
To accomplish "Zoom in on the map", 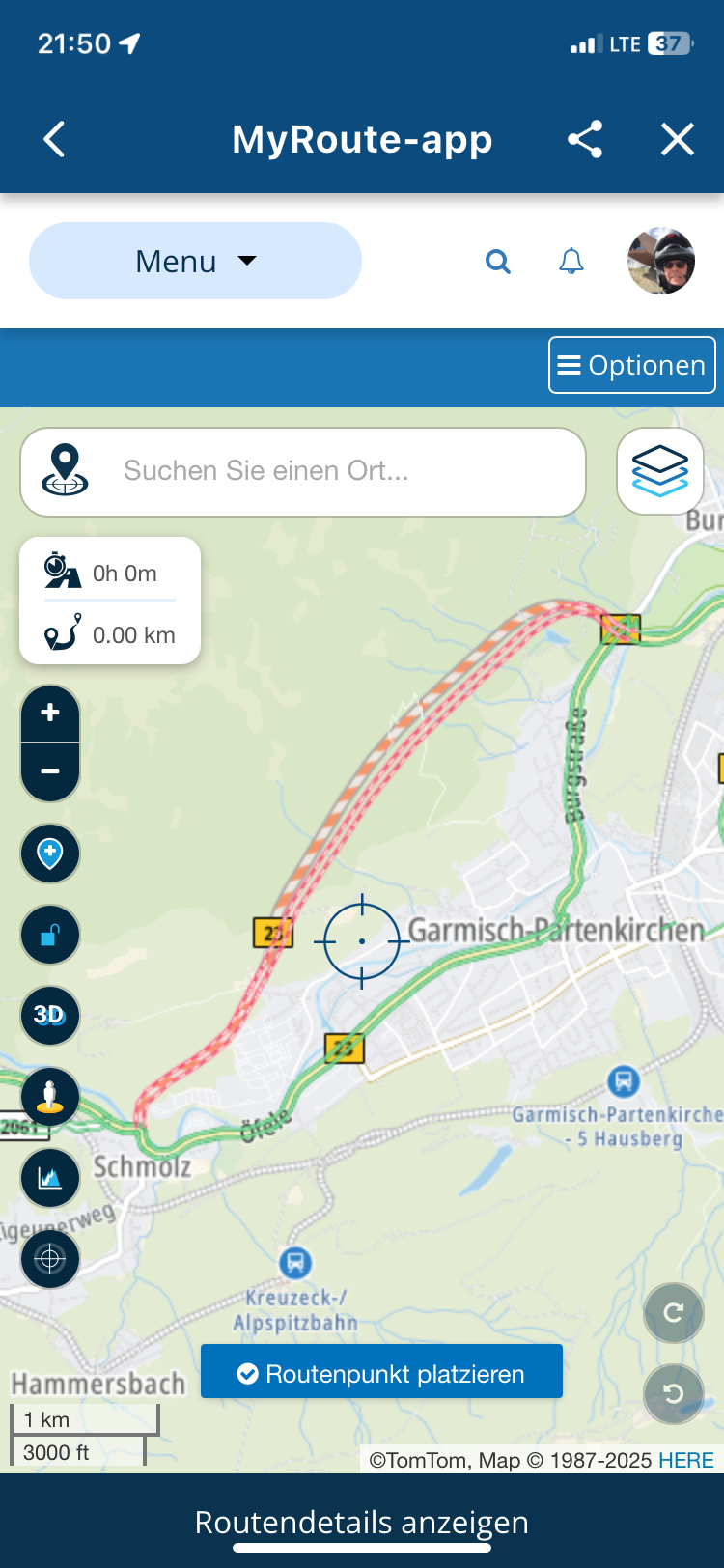I will click(x=50, y=714).
